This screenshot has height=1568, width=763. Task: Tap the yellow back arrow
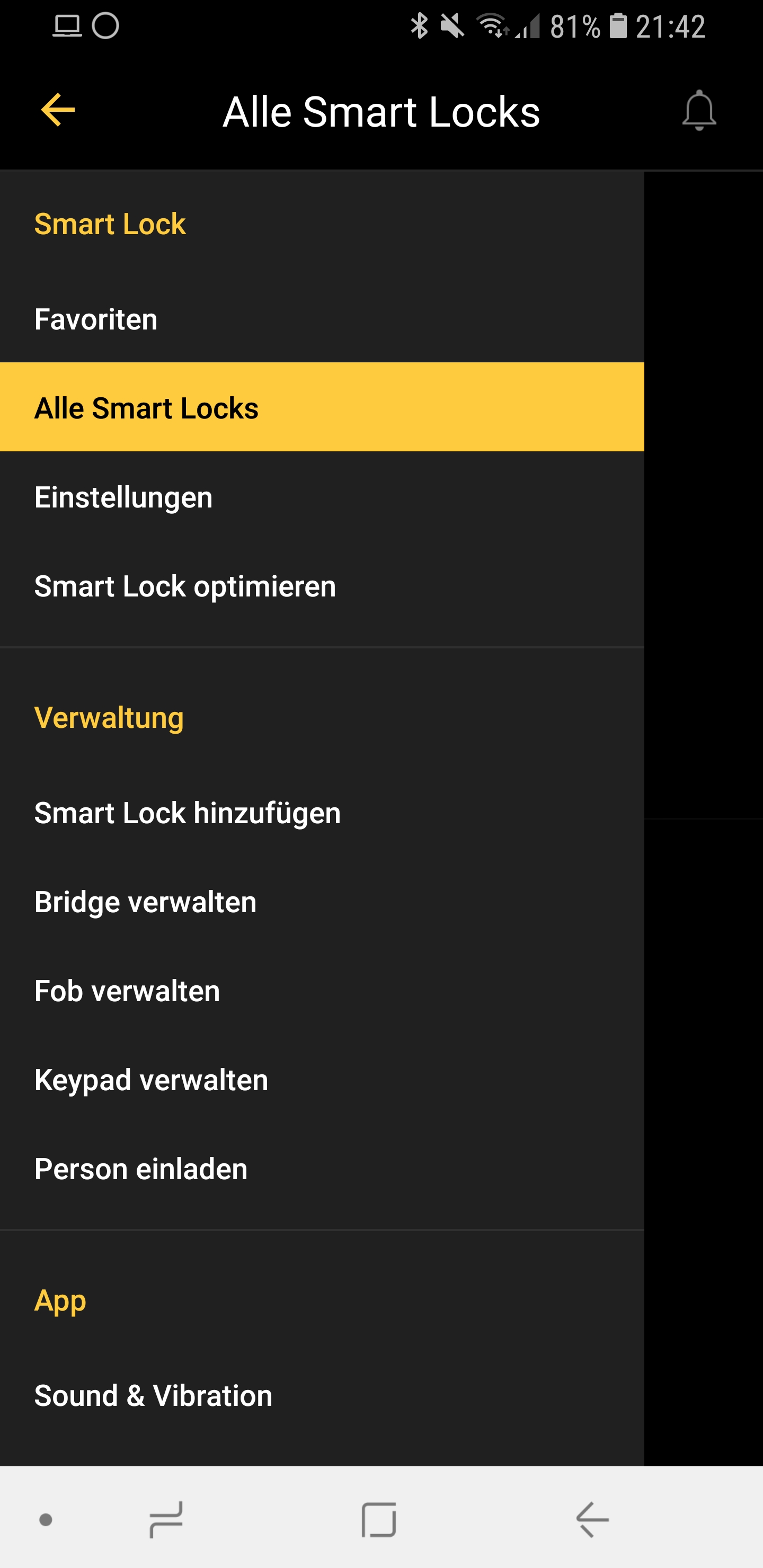point(58,110)
